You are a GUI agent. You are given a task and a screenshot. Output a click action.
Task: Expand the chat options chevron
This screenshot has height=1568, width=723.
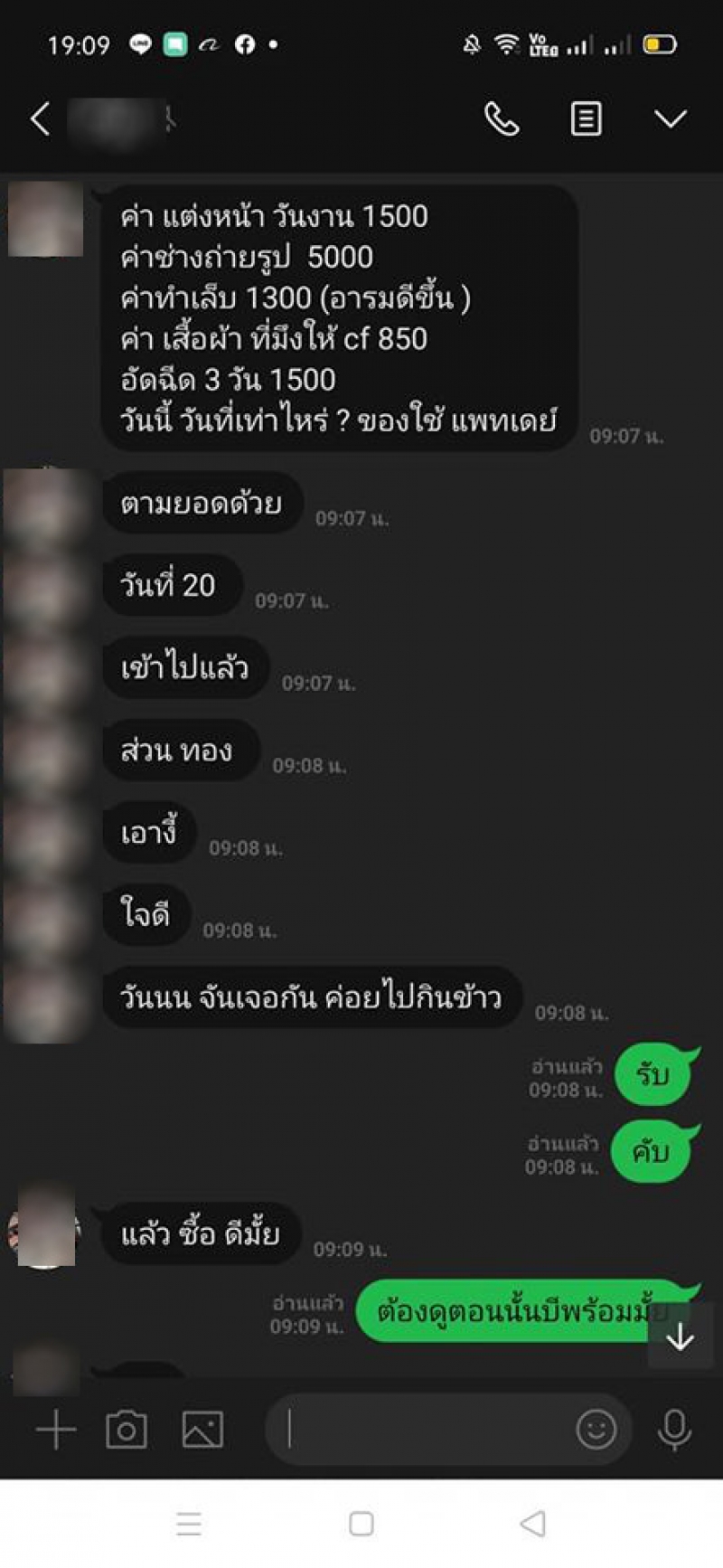pyautogui.click(x=670, y=118)
